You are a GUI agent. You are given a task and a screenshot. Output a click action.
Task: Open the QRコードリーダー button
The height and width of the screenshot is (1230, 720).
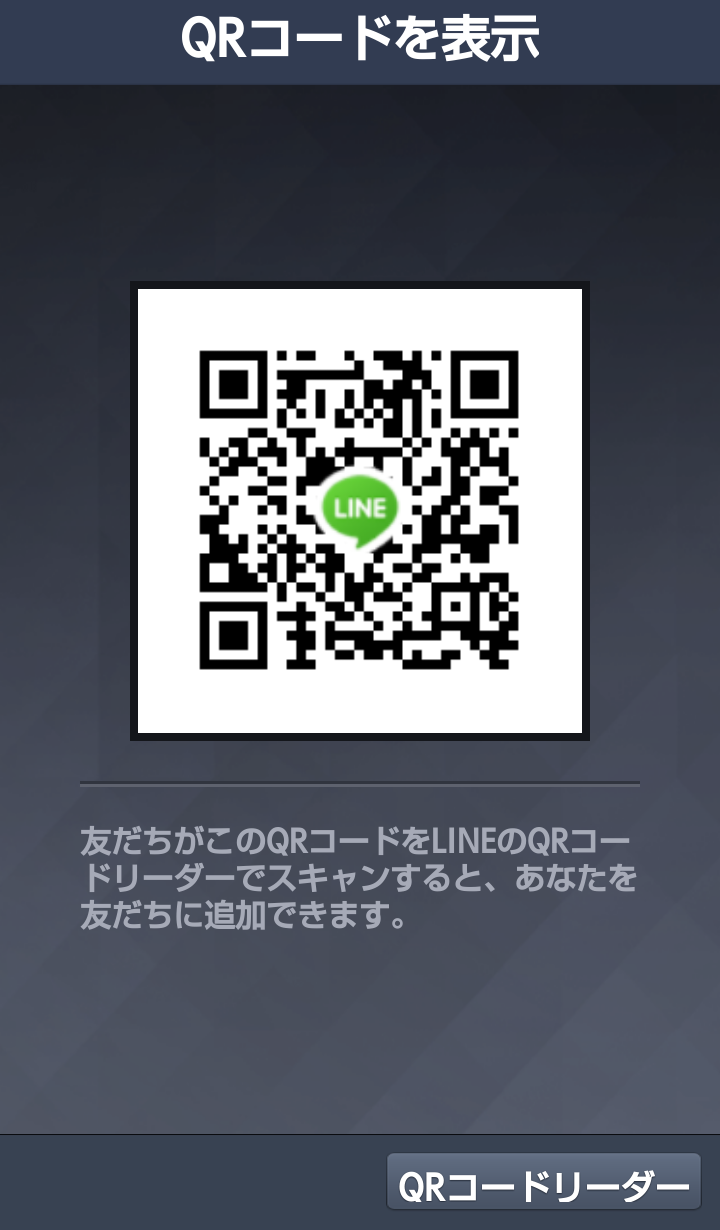click(x=543, y=1187)
